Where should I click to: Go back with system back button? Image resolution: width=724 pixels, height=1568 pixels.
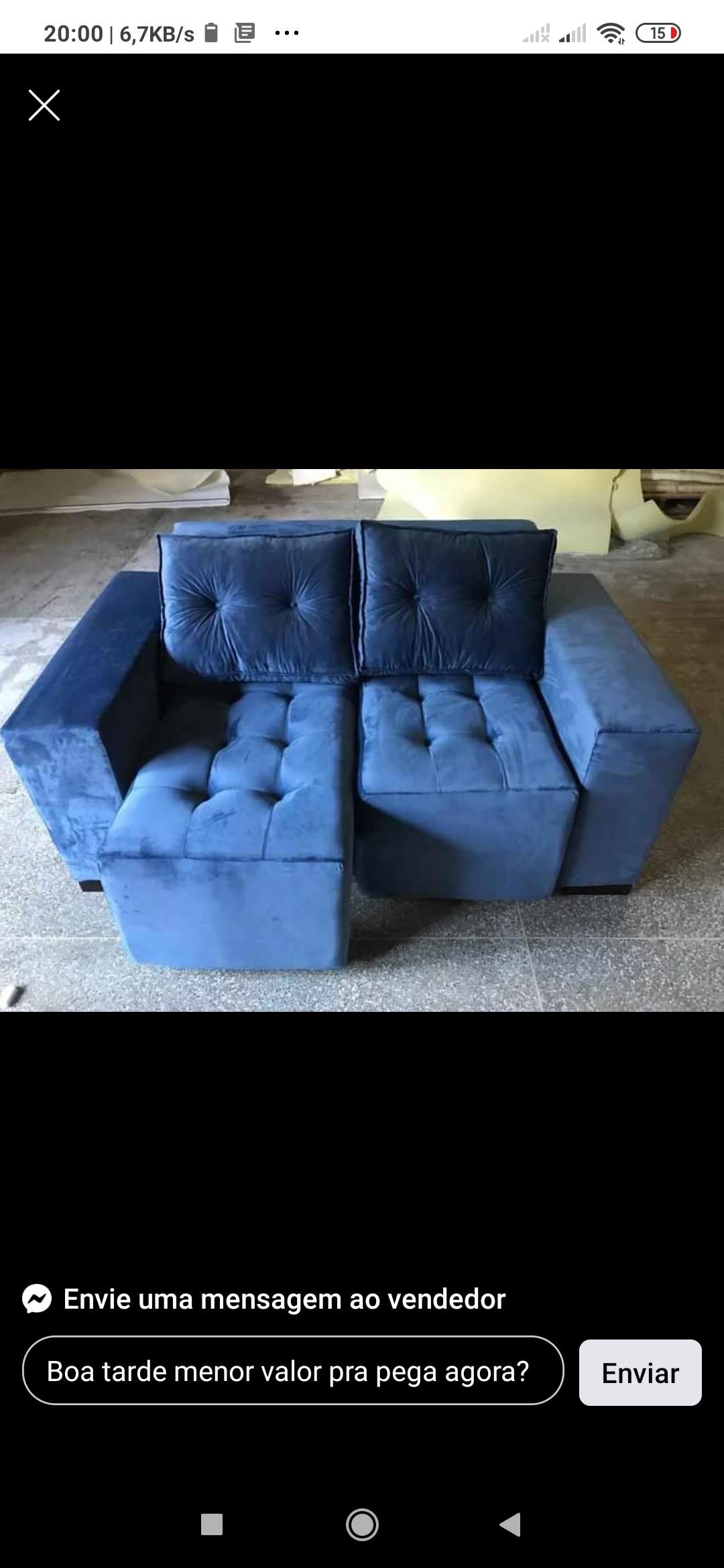[x=510, y=1524]
